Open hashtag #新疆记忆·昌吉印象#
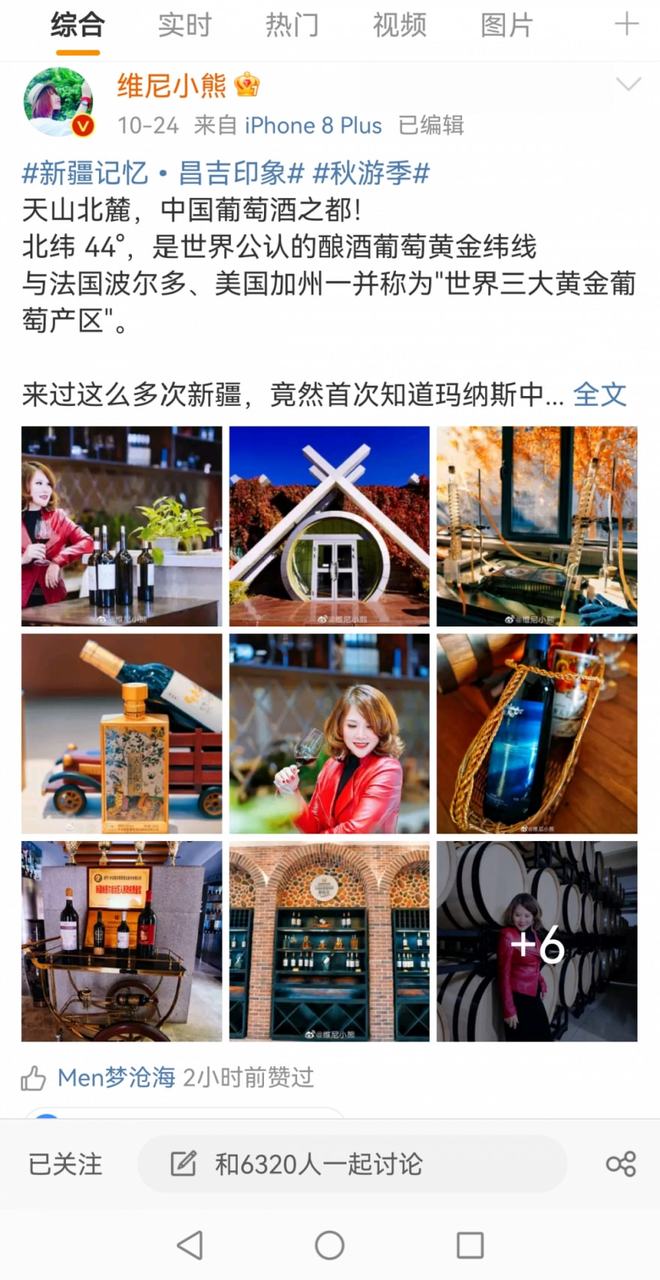Image resolution: width=660 pixels, height=1280 pixels. 162,173
